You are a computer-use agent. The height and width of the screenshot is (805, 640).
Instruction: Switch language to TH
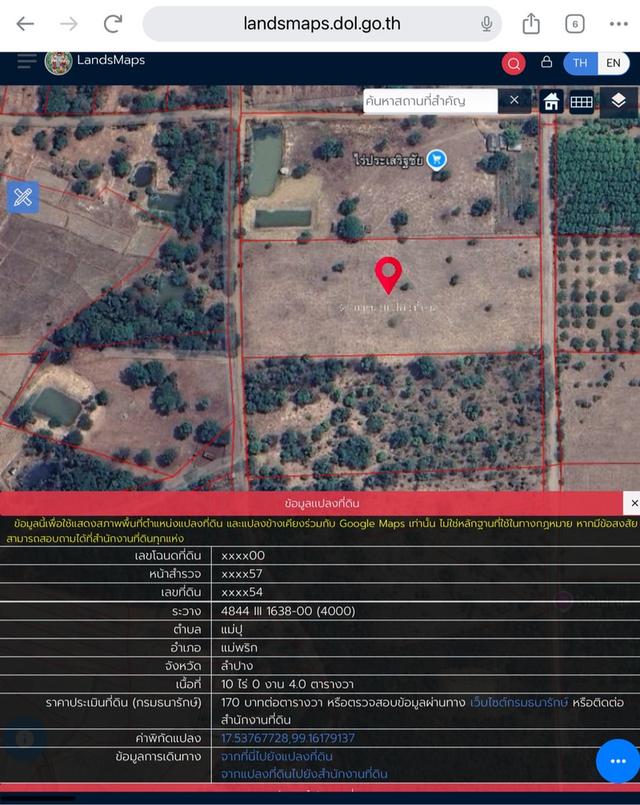580,63
